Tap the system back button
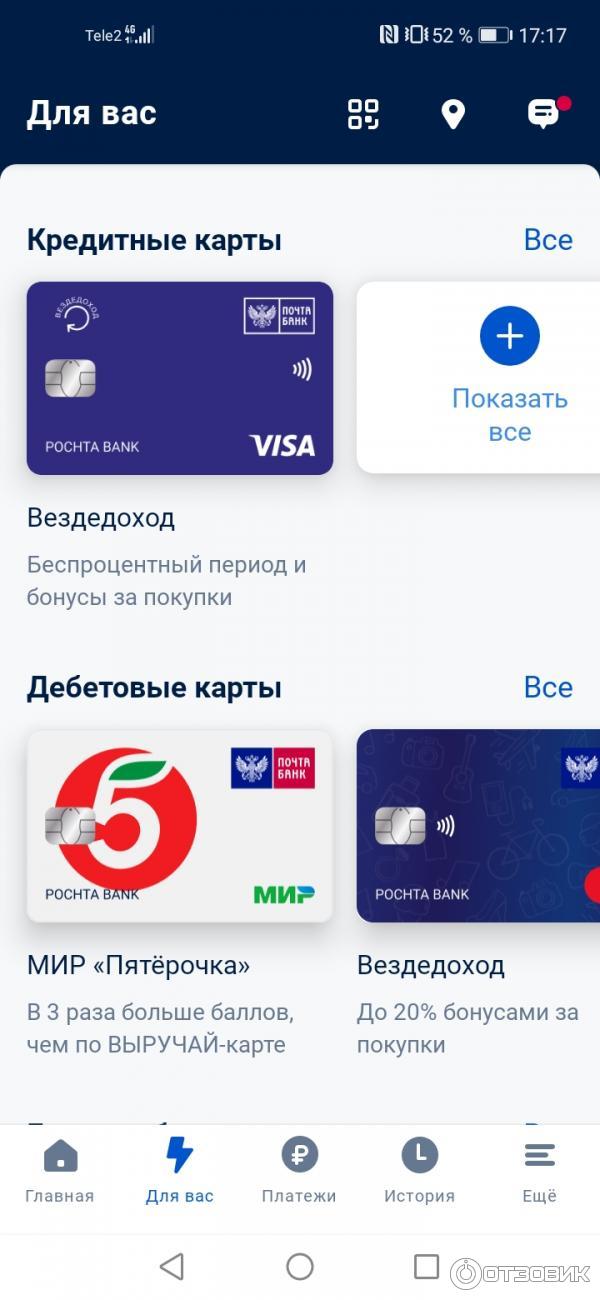 (x=172, y=1267)
